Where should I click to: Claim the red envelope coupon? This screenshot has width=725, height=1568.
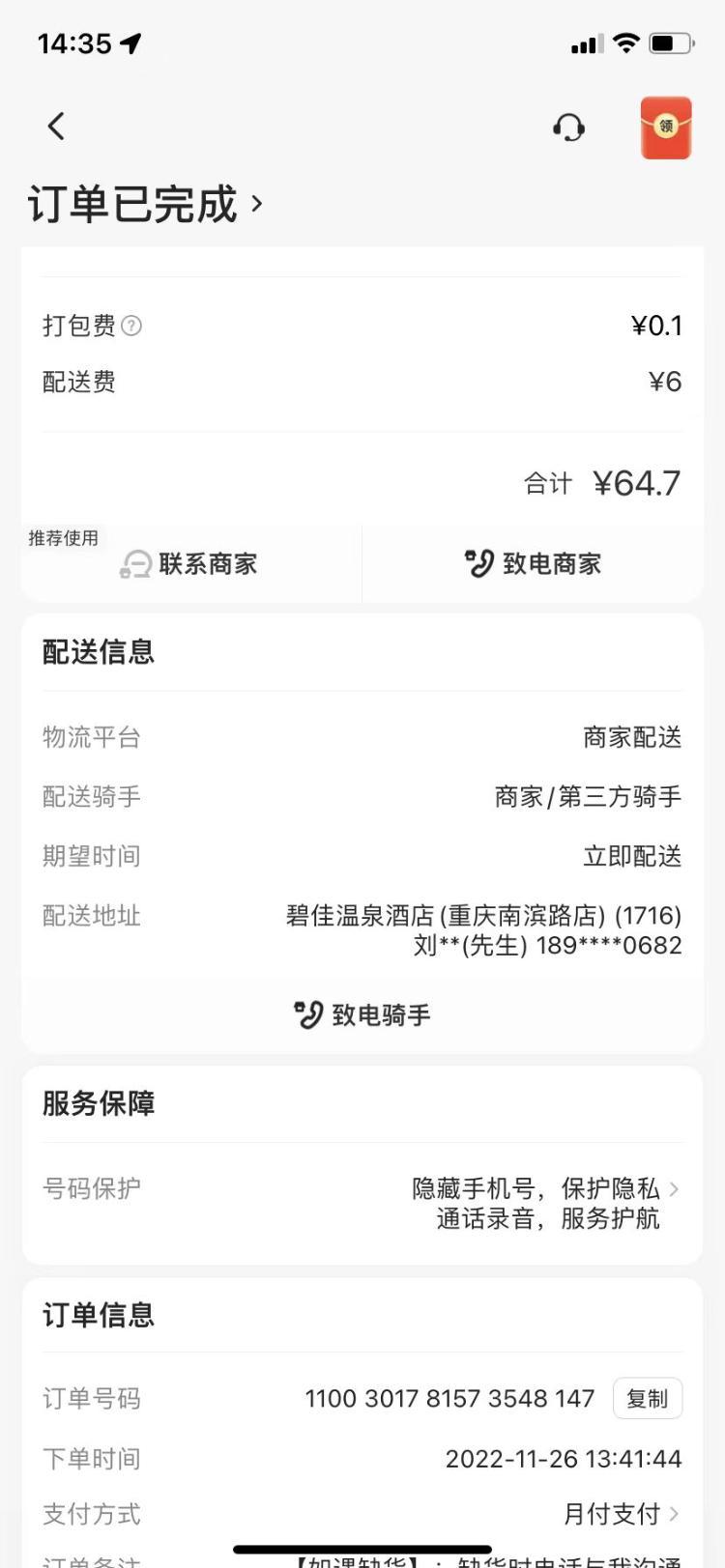tap(666, 128)
